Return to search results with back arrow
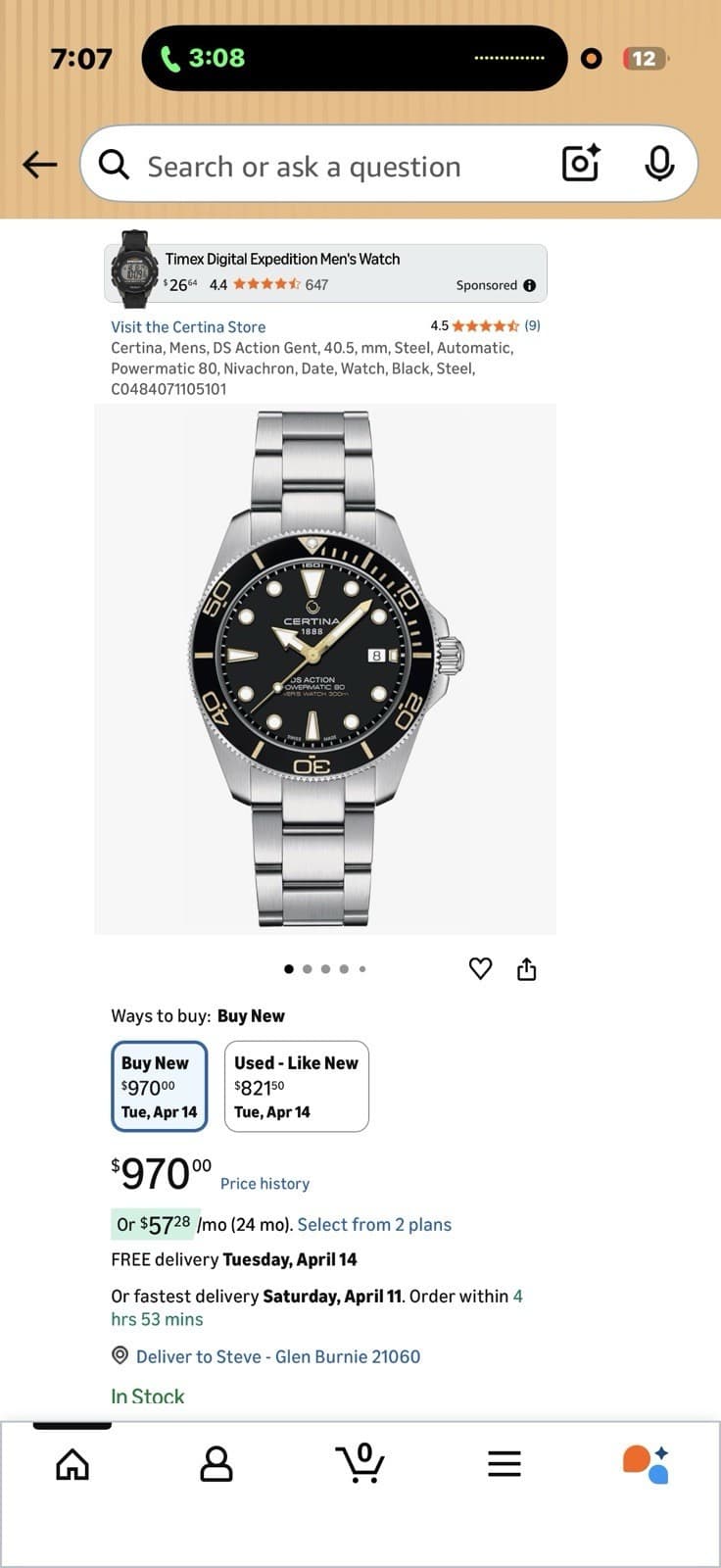The width and height of the screenshot is (721, 1568). (x=39, y=165)
